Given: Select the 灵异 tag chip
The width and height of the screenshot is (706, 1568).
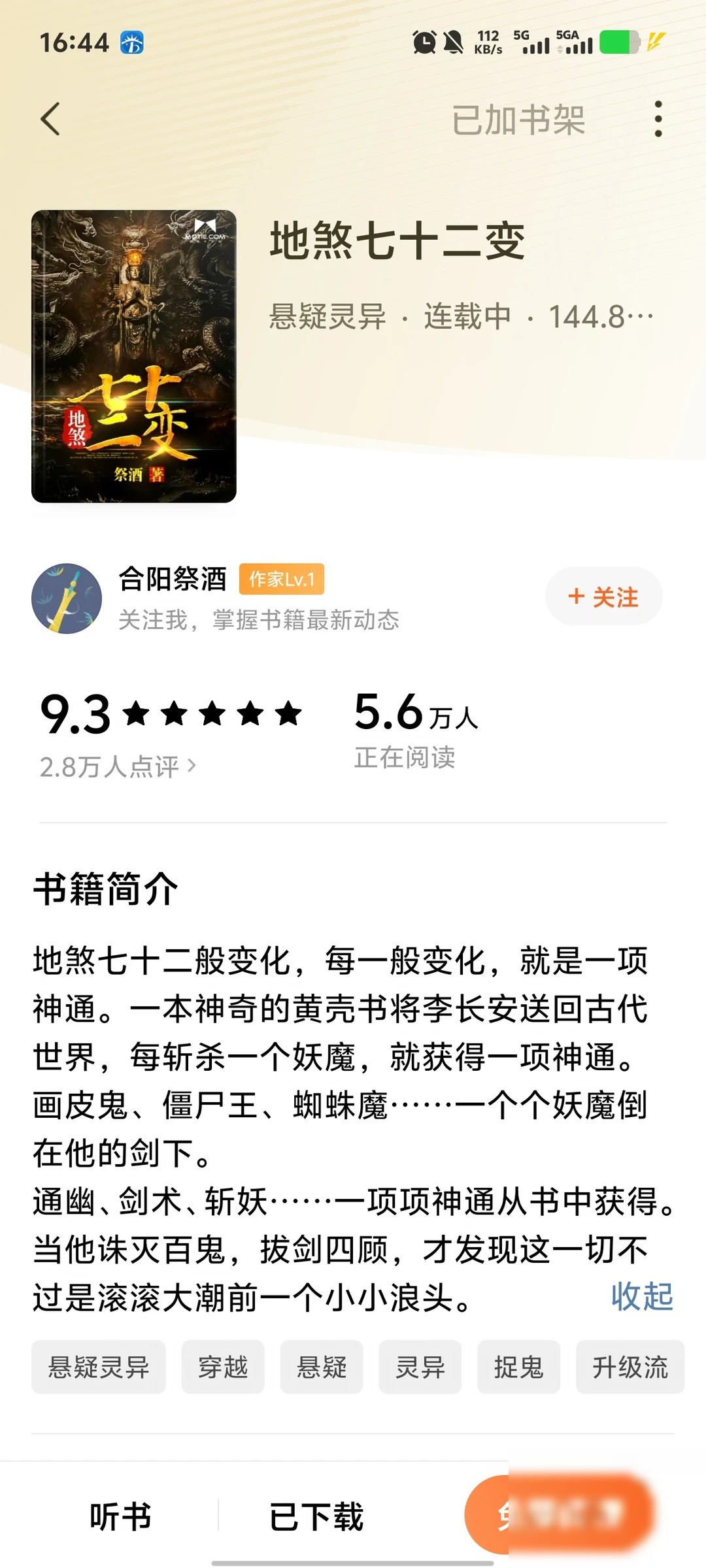Looking at the screenshot, I should click(x=420, y=1367).
